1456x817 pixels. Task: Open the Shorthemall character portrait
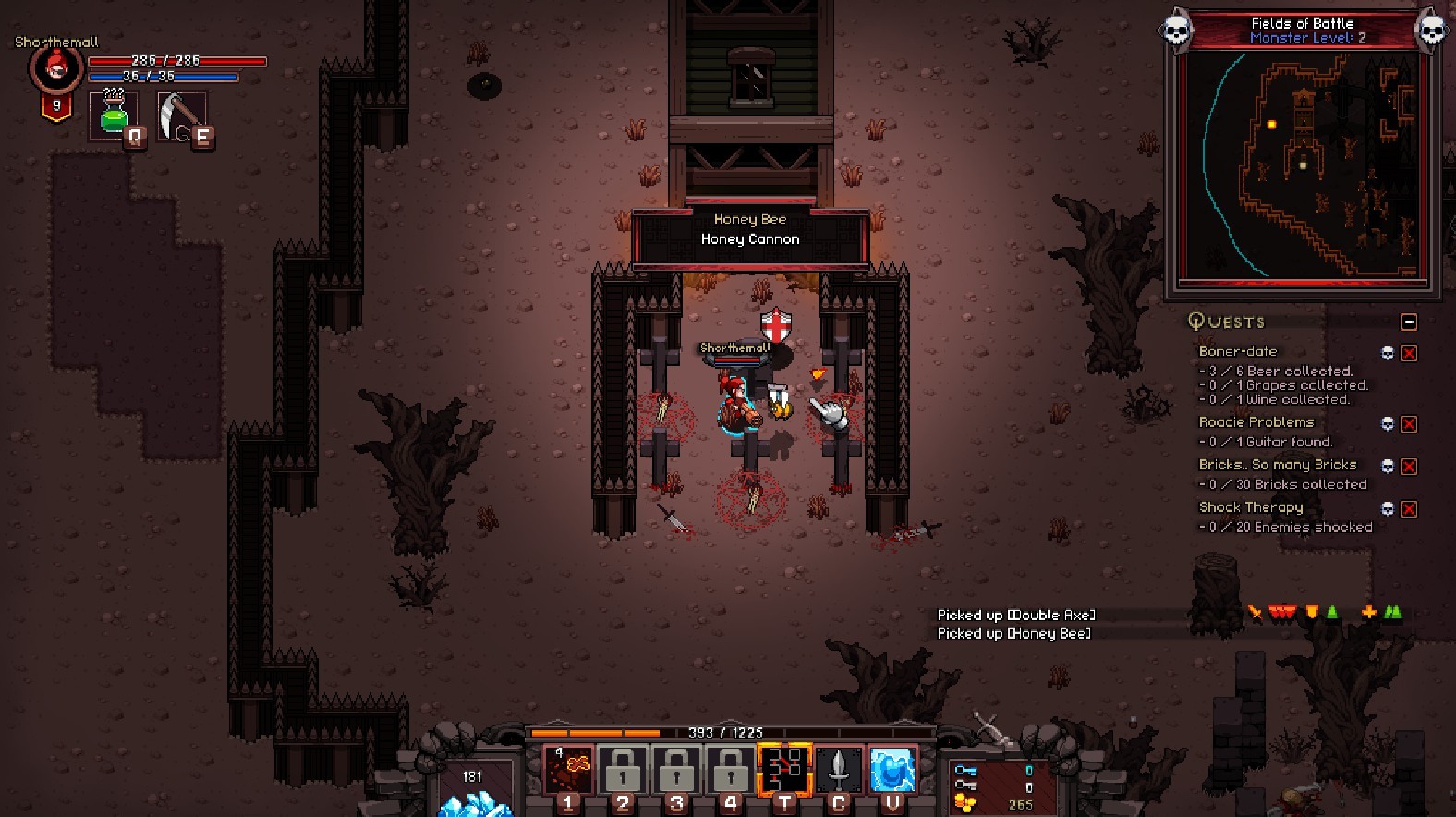57,69
